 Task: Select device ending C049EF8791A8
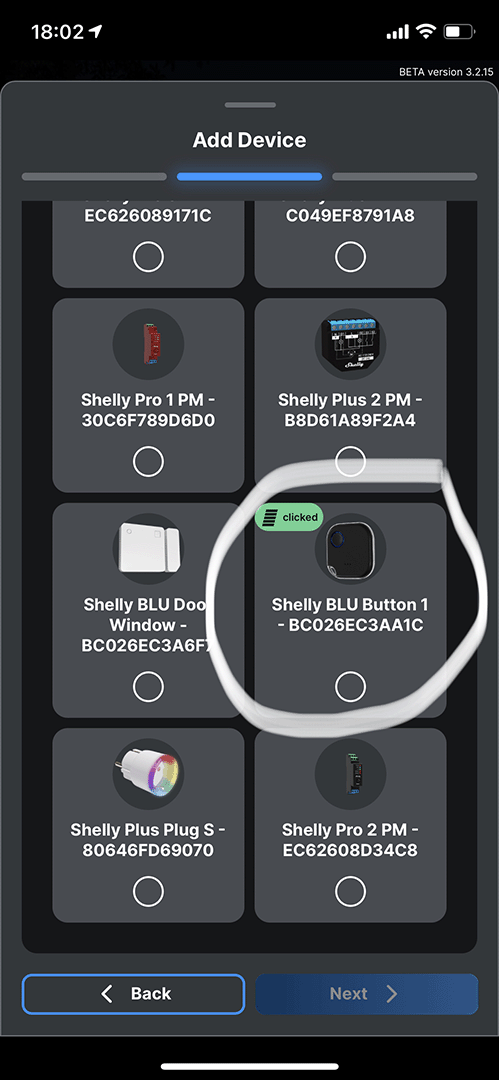point(350,244)
